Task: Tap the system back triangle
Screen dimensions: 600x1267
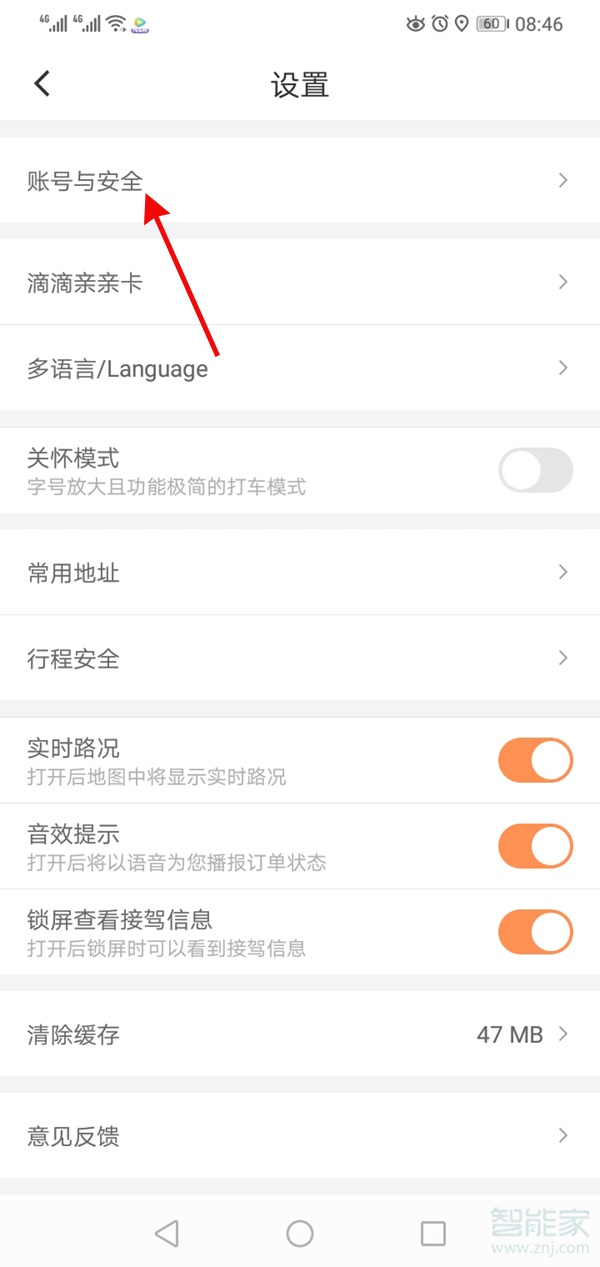Action: click(x=167, y=1233)
